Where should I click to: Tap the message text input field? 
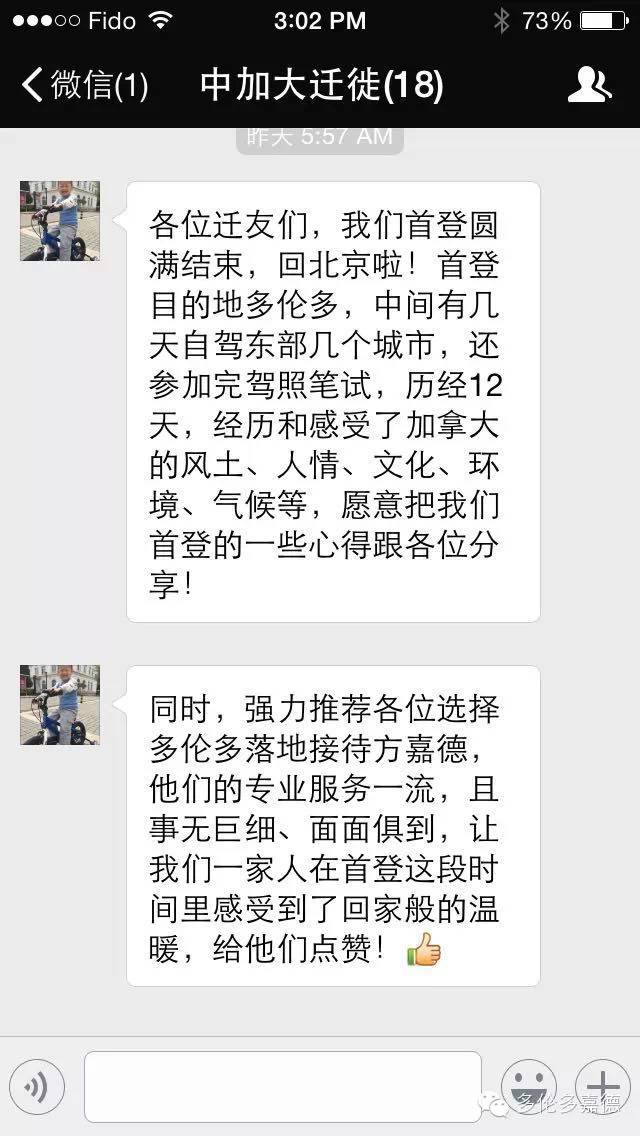(283, 1086)
